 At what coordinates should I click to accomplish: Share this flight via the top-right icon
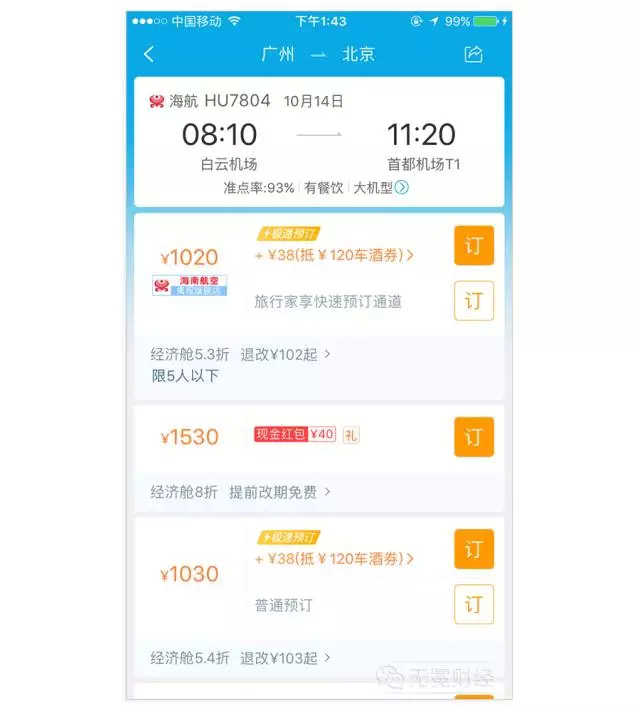click(473, 54)
